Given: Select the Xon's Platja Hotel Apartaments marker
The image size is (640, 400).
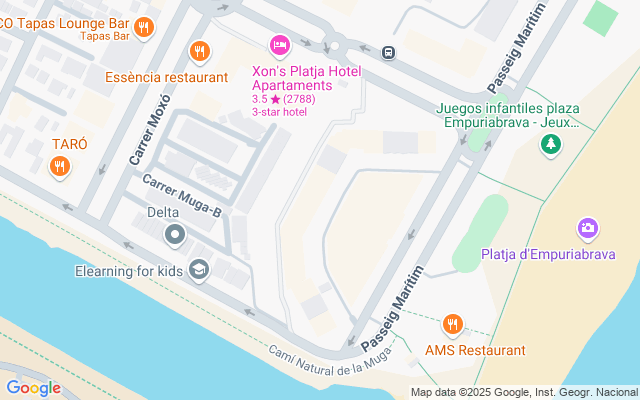Looking at the screenshot, I should (x=280, y=45).
